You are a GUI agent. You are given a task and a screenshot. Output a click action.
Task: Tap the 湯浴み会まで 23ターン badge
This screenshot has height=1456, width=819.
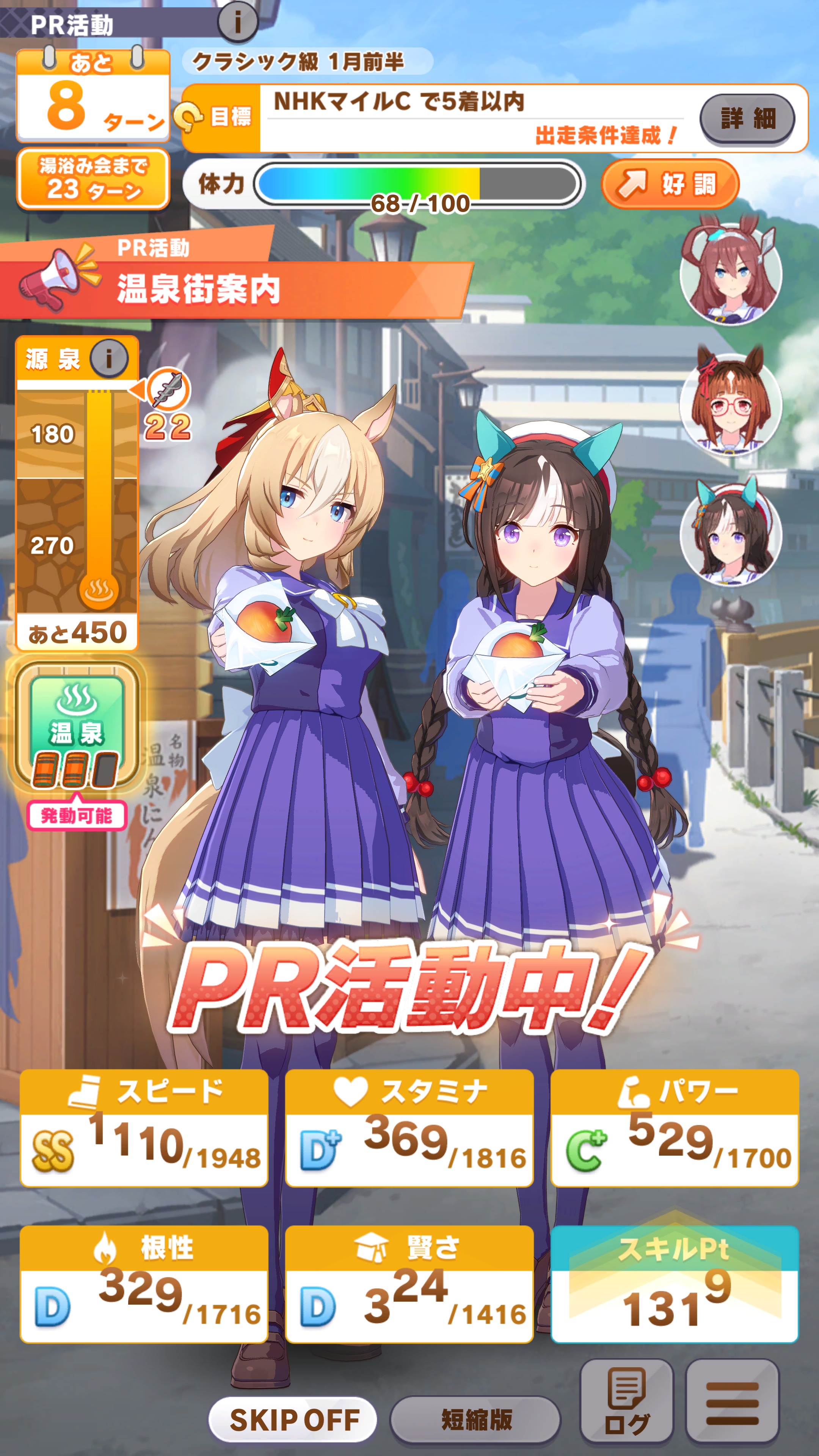(93, 179)
